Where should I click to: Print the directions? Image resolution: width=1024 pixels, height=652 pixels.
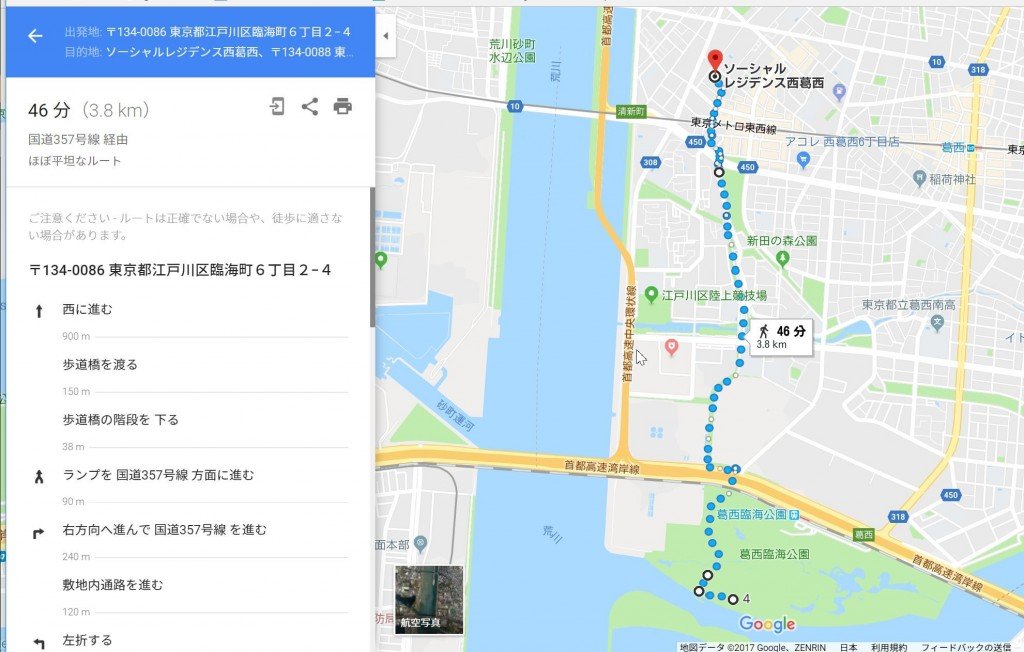point(342,106)
